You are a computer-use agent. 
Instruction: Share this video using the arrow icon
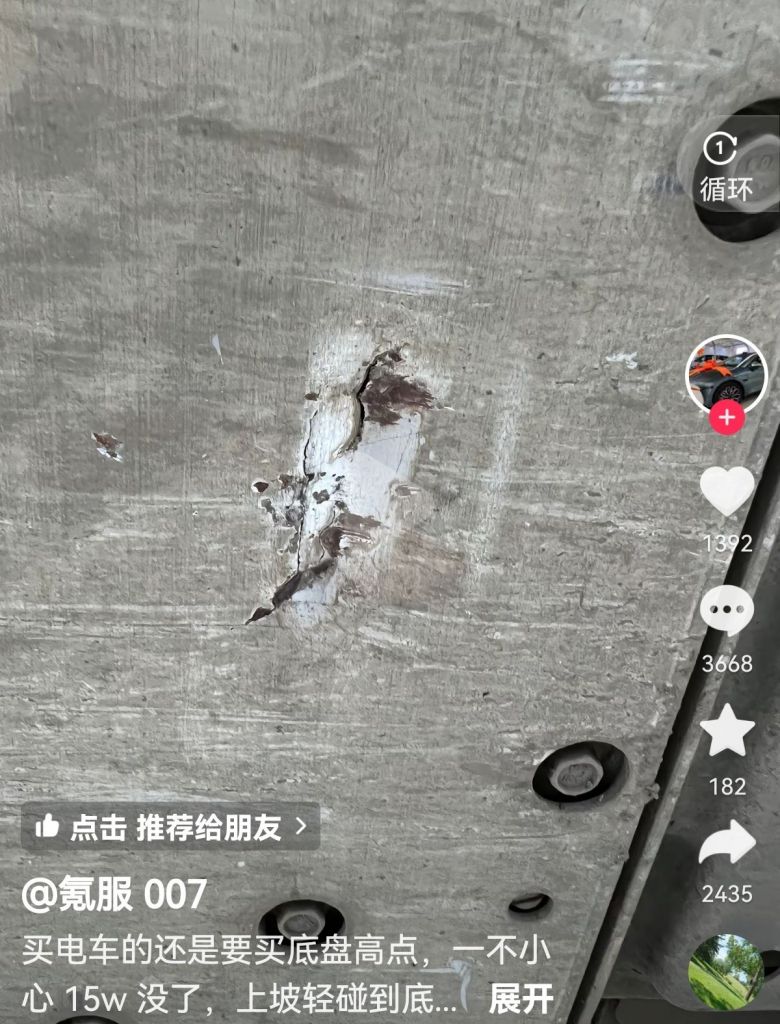pos(727,842)
